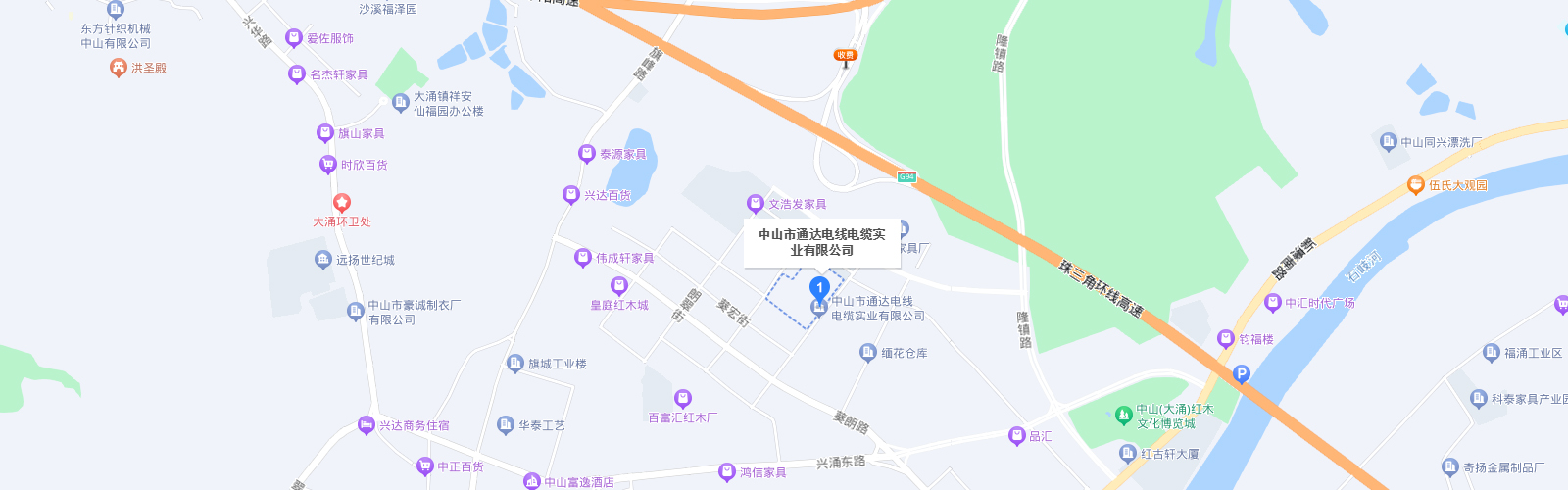Tap the 百富汇红木厂 marker
Image resolution: width=1568 pixels, height=490 pixels.
683,398
